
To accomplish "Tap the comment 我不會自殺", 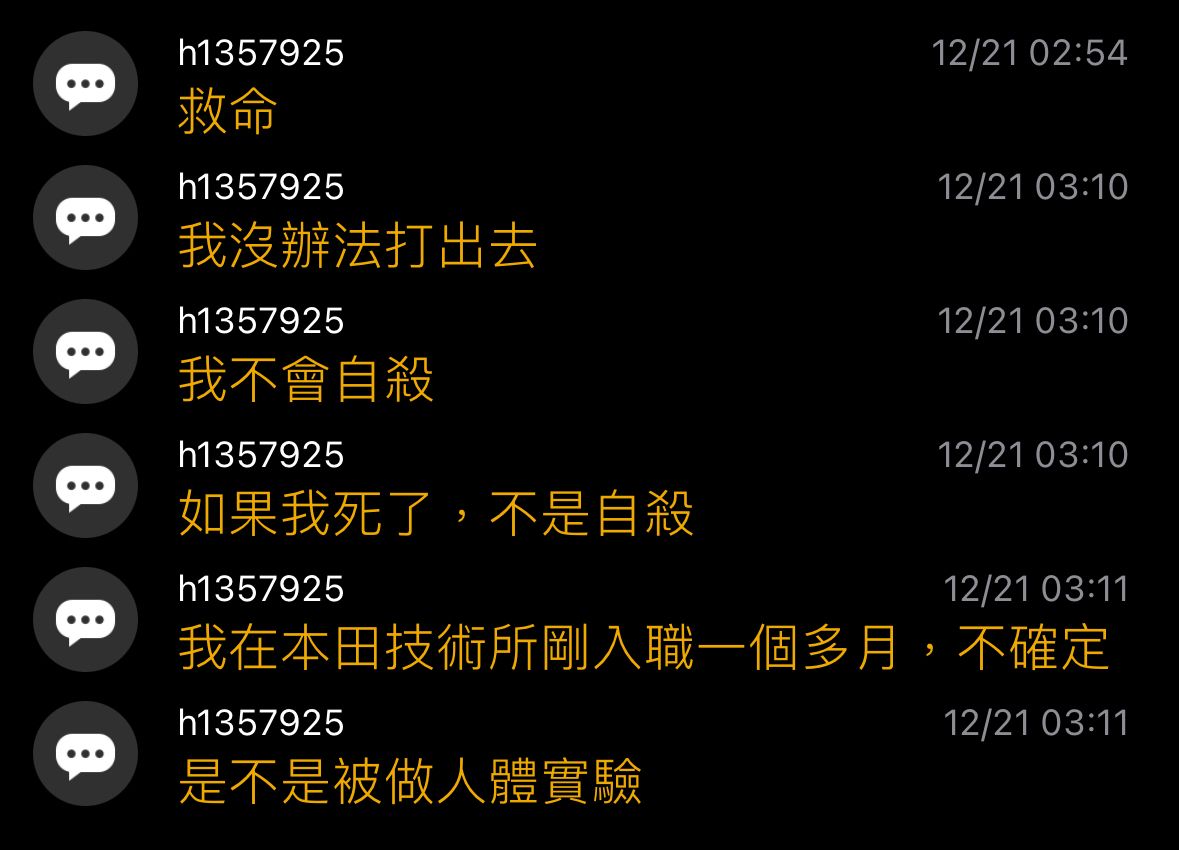I will pyautogui.click(x=306, y=380).
